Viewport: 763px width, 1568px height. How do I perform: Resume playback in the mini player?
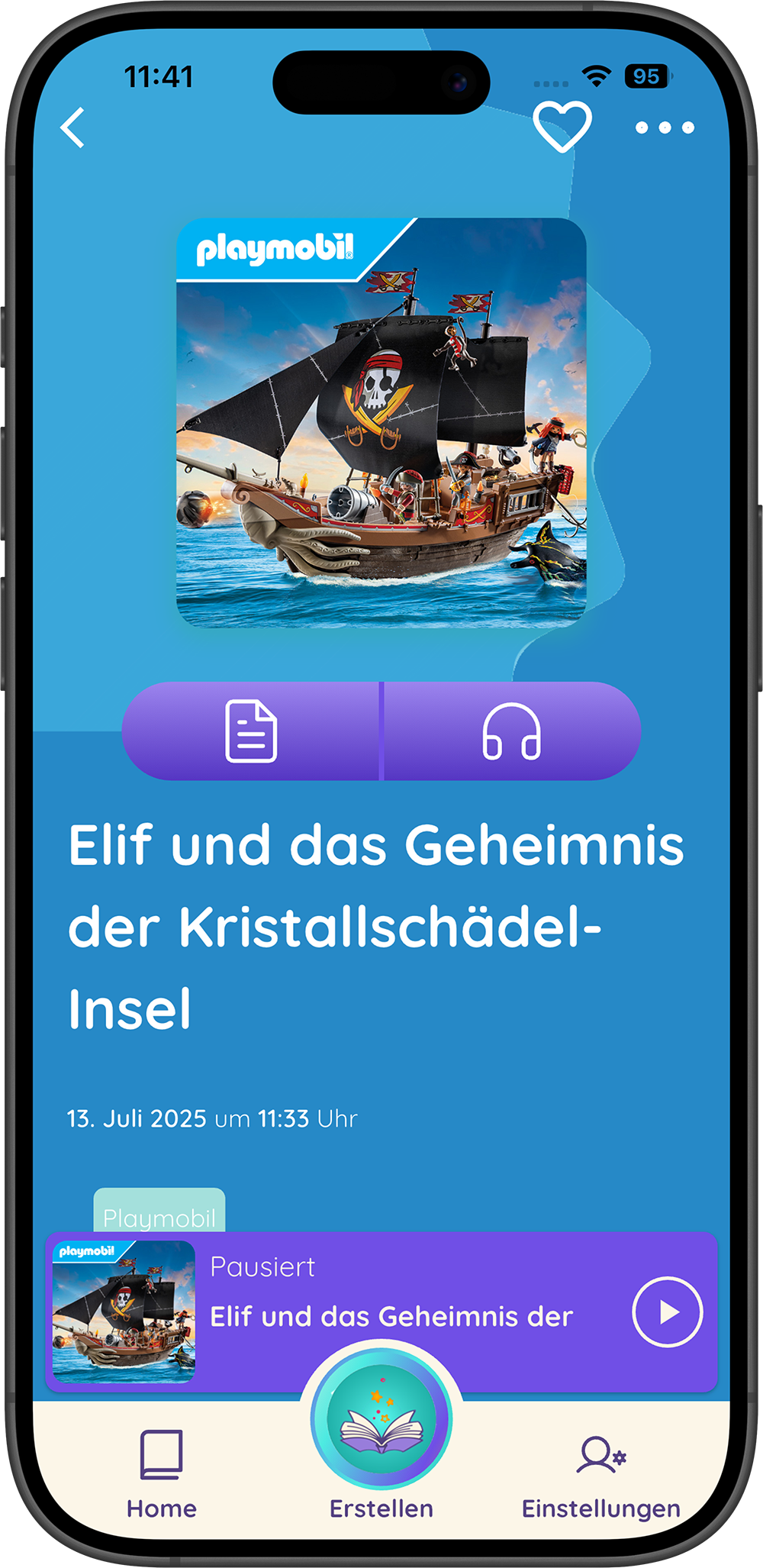(x=668, y=1312)
